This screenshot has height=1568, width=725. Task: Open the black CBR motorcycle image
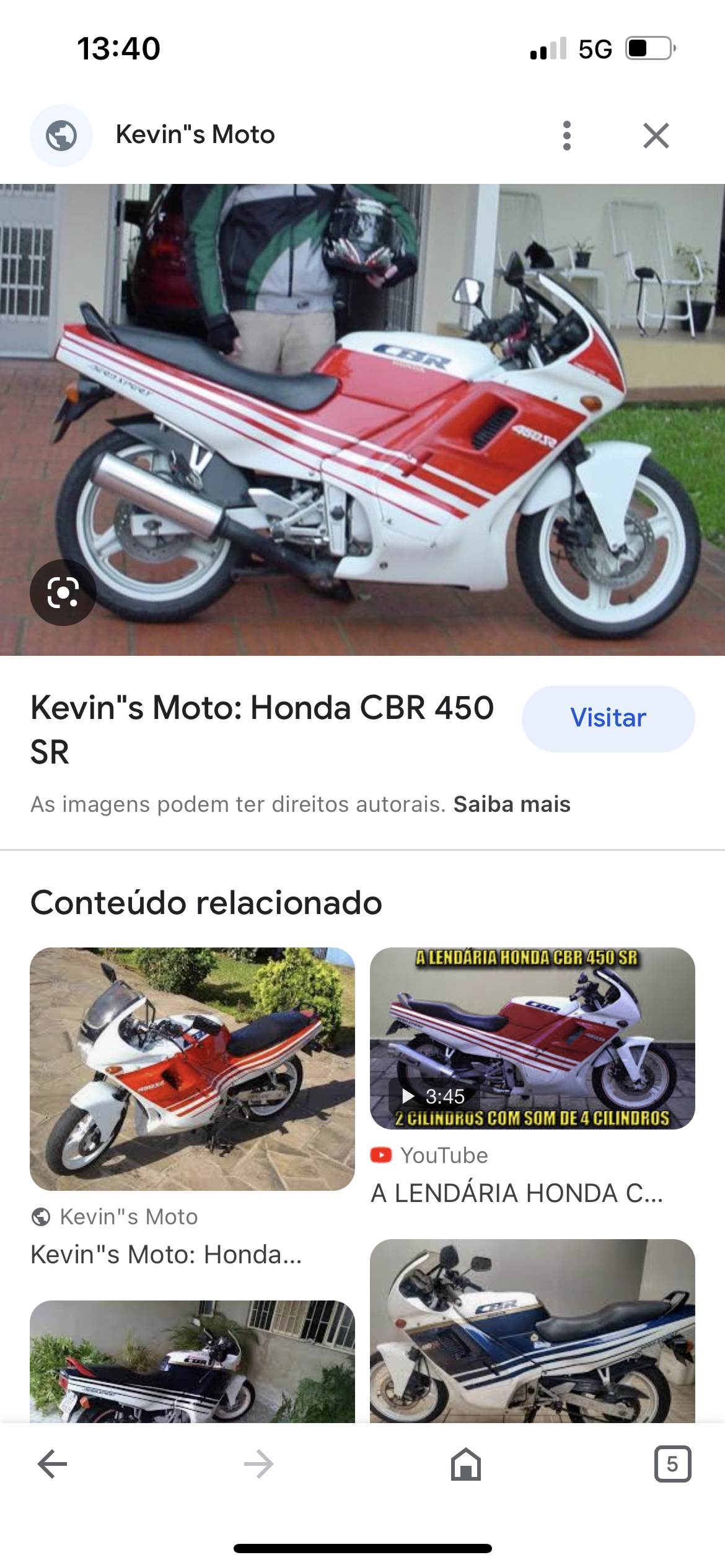[192, 1361]
